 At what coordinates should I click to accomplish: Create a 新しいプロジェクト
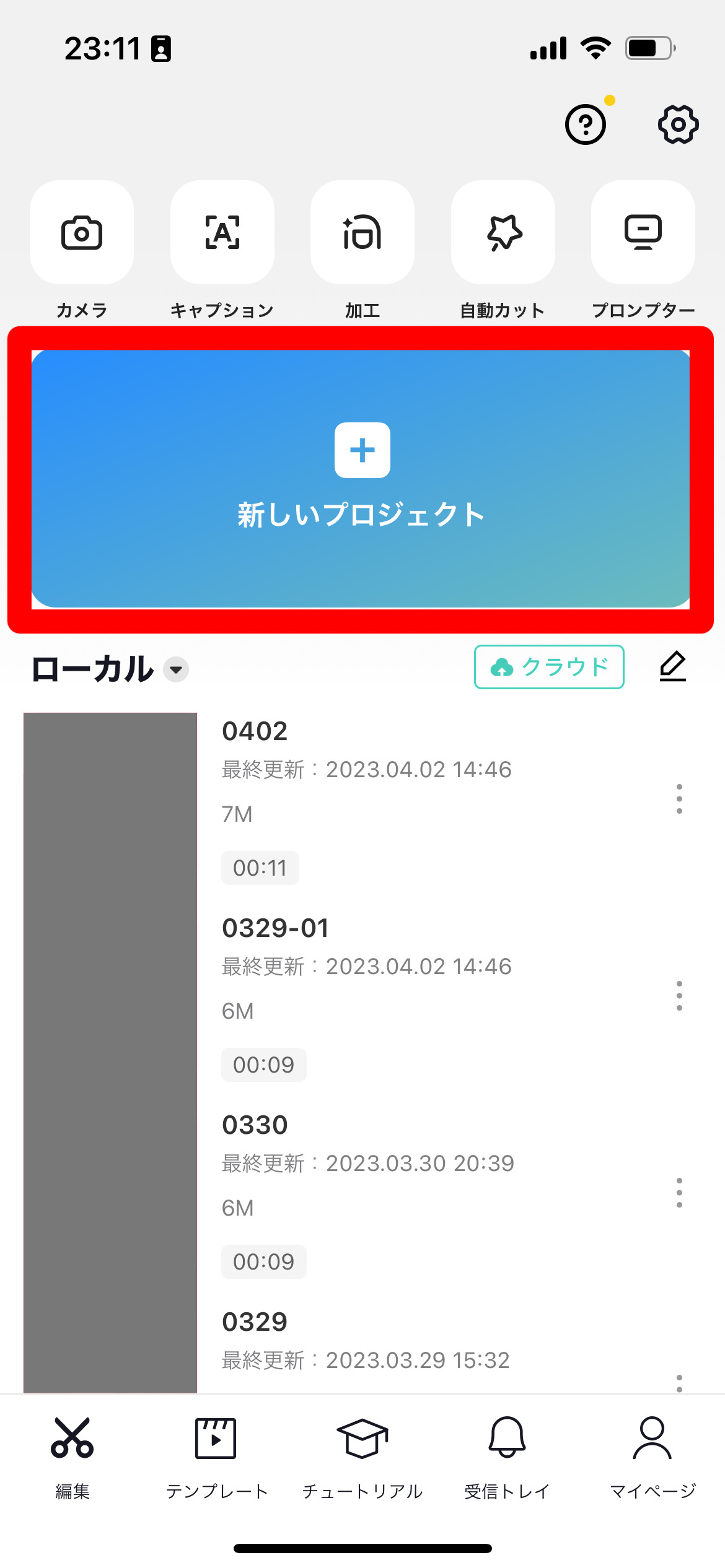tap(361, 479)
